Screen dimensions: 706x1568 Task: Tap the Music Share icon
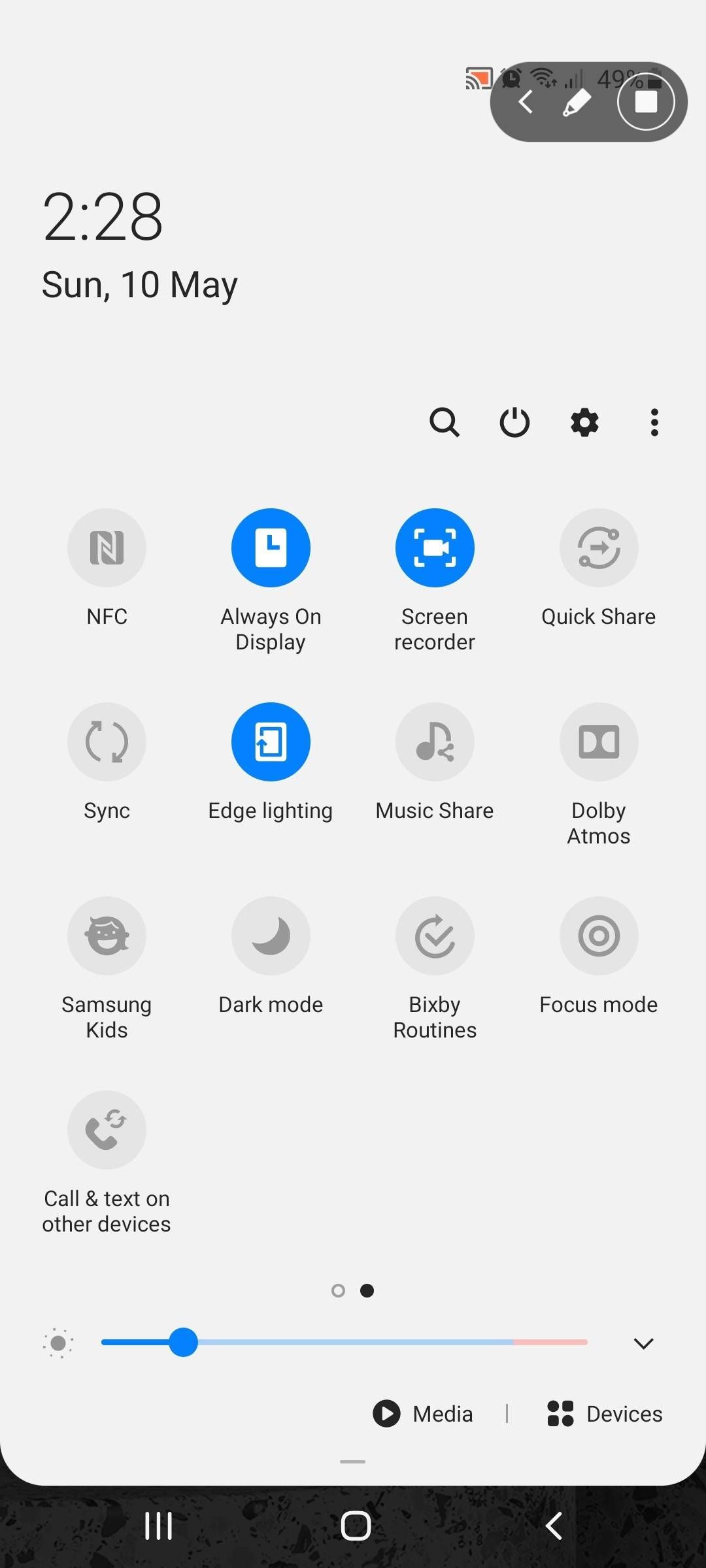tap(435, 742)
